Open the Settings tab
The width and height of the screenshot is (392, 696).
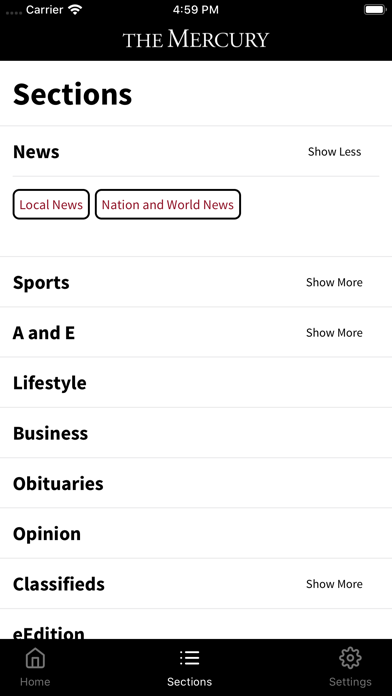350,667
